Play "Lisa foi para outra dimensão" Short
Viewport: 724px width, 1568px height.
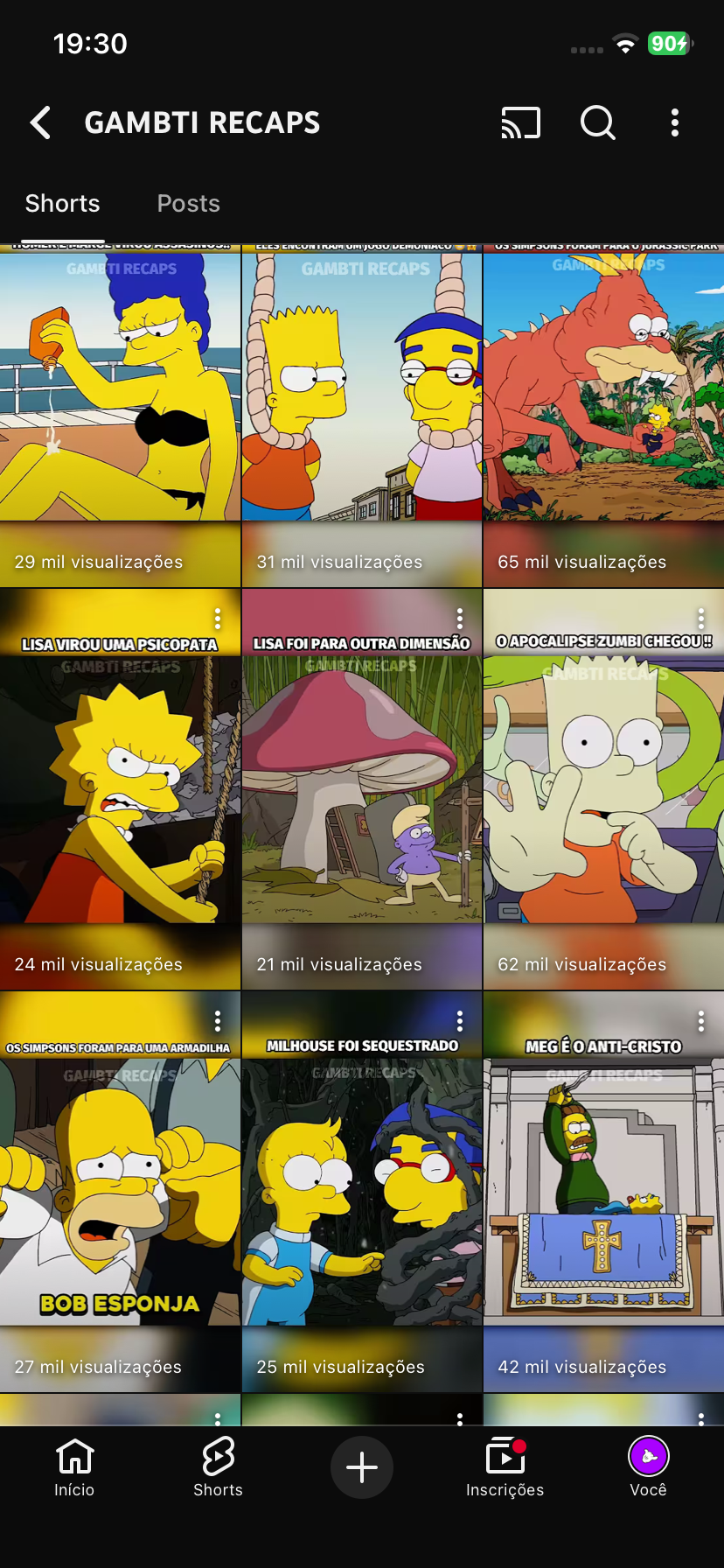pyautogui.click(x=362, y=787)
